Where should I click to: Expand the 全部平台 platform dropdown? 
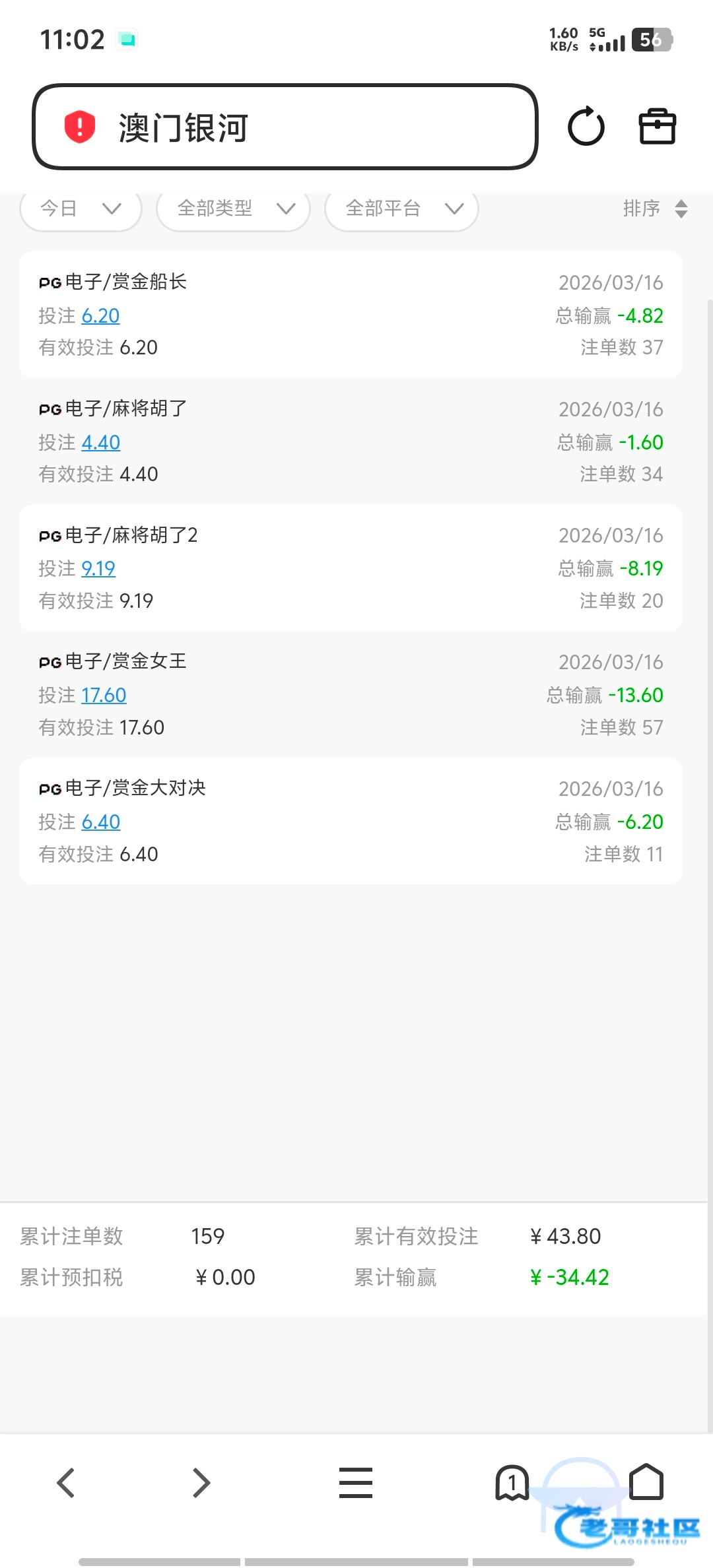click(x=401, y=209)
